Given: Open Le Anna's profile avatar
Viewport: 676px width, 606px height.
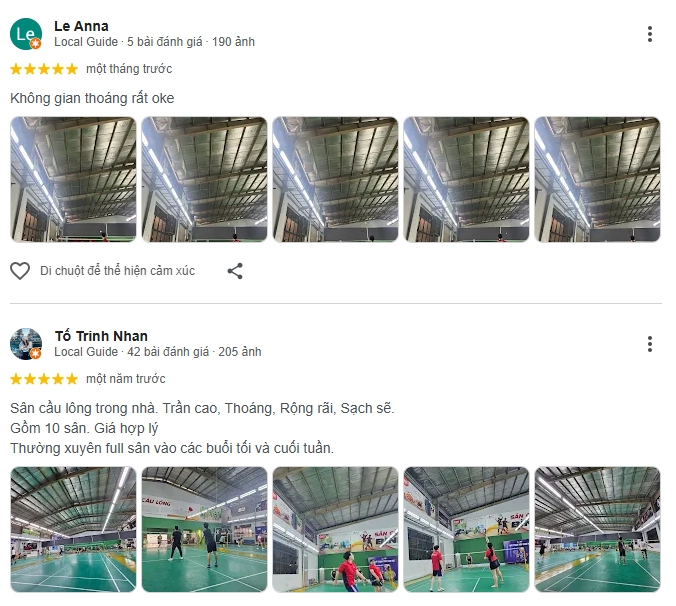Looking at the screenshot, I should point(26,34).
